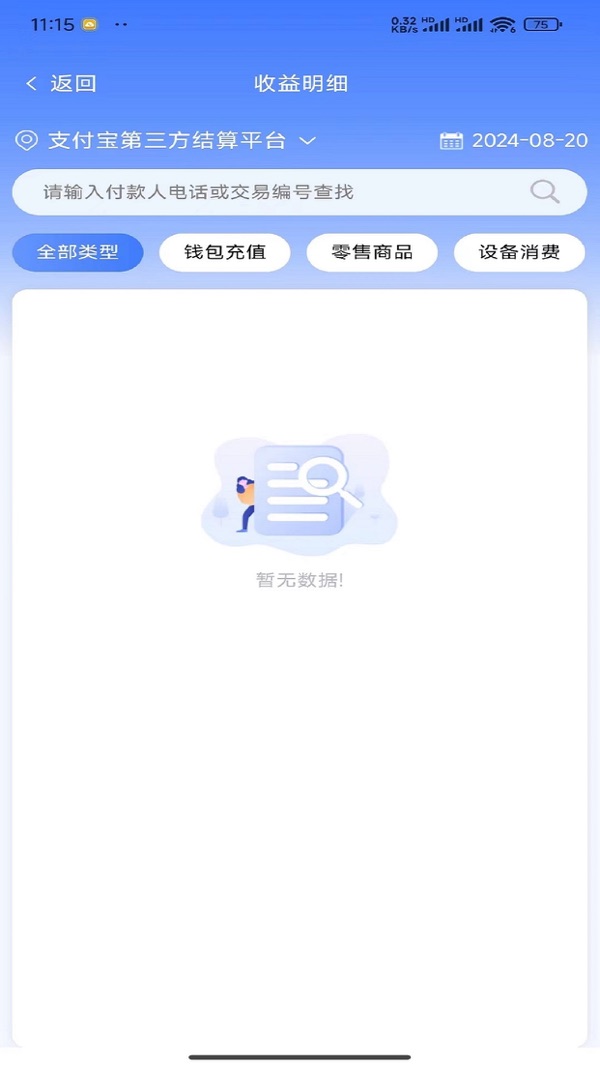Filter by 钱包充值

pyautogui.click(x=225, y=253)
